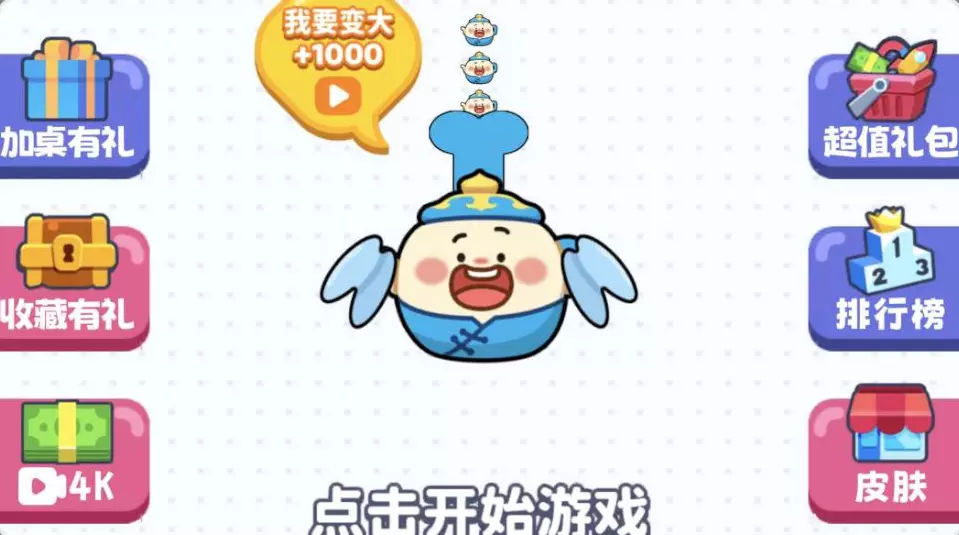Screen dimensions: 959x535
Task: Open the 超值礼包 value pack
Action: click(885, 110)
